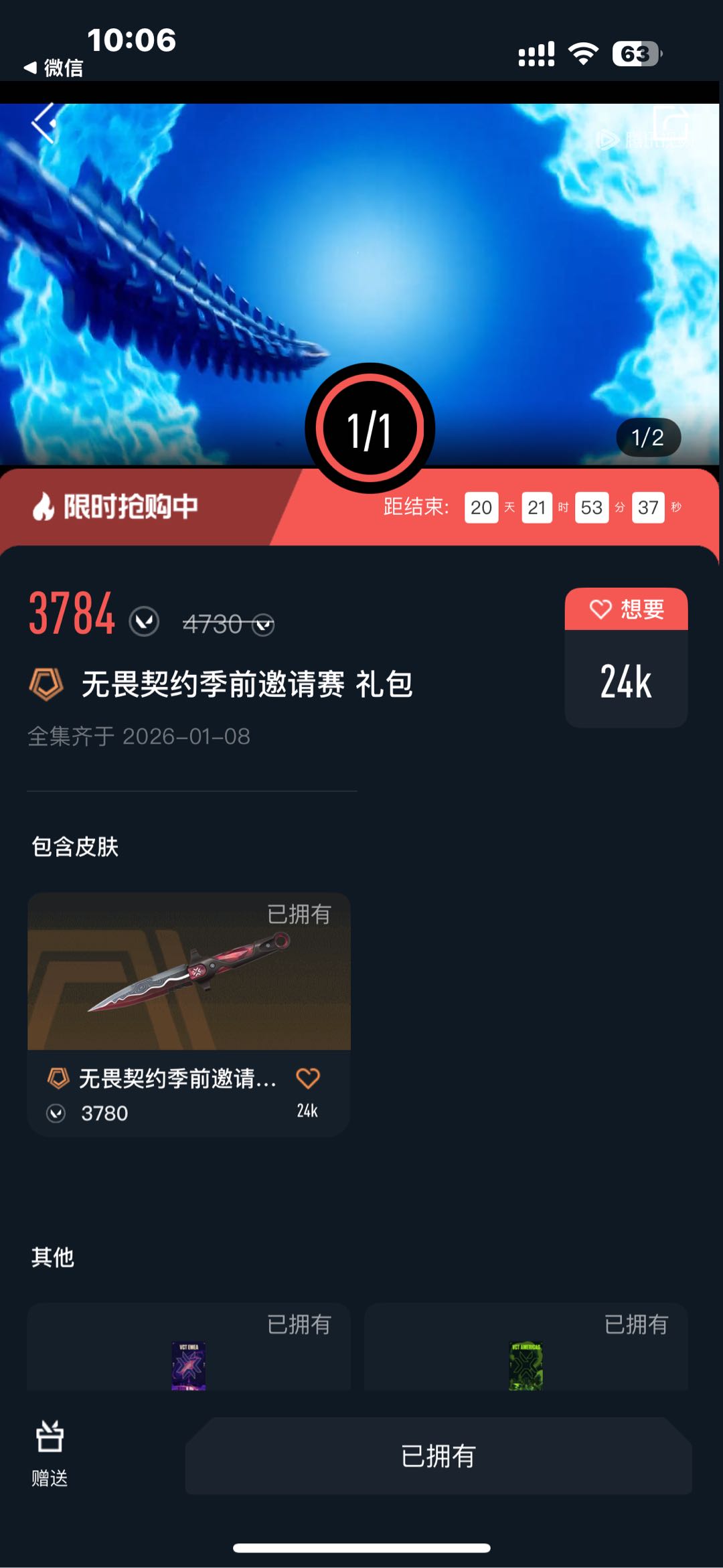
Task: Open the VCT EMEA card item
Action: [189, 1359]
